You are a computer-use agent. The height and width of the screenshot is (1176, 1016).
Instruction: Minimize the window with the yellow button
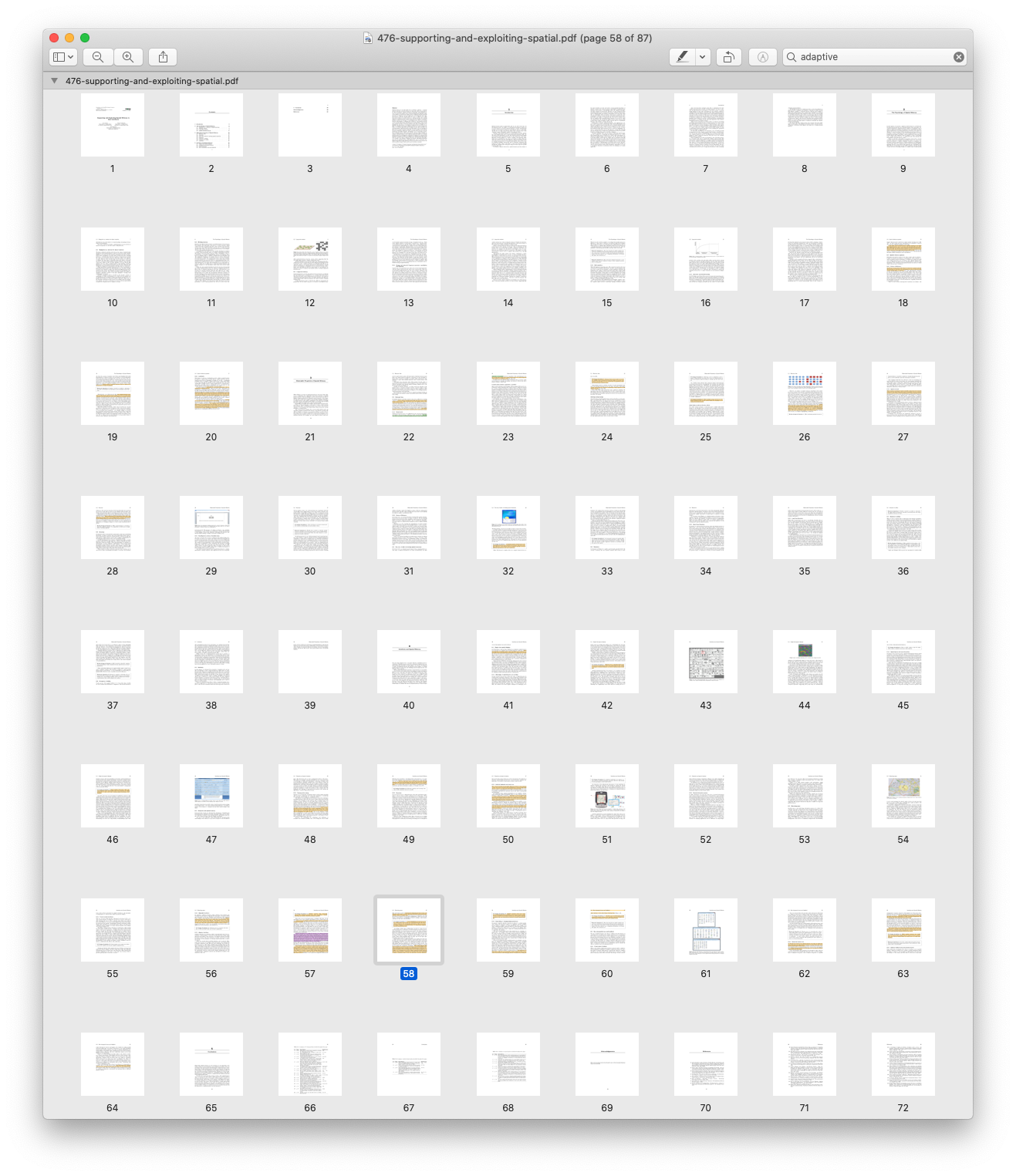click(69, 38)
